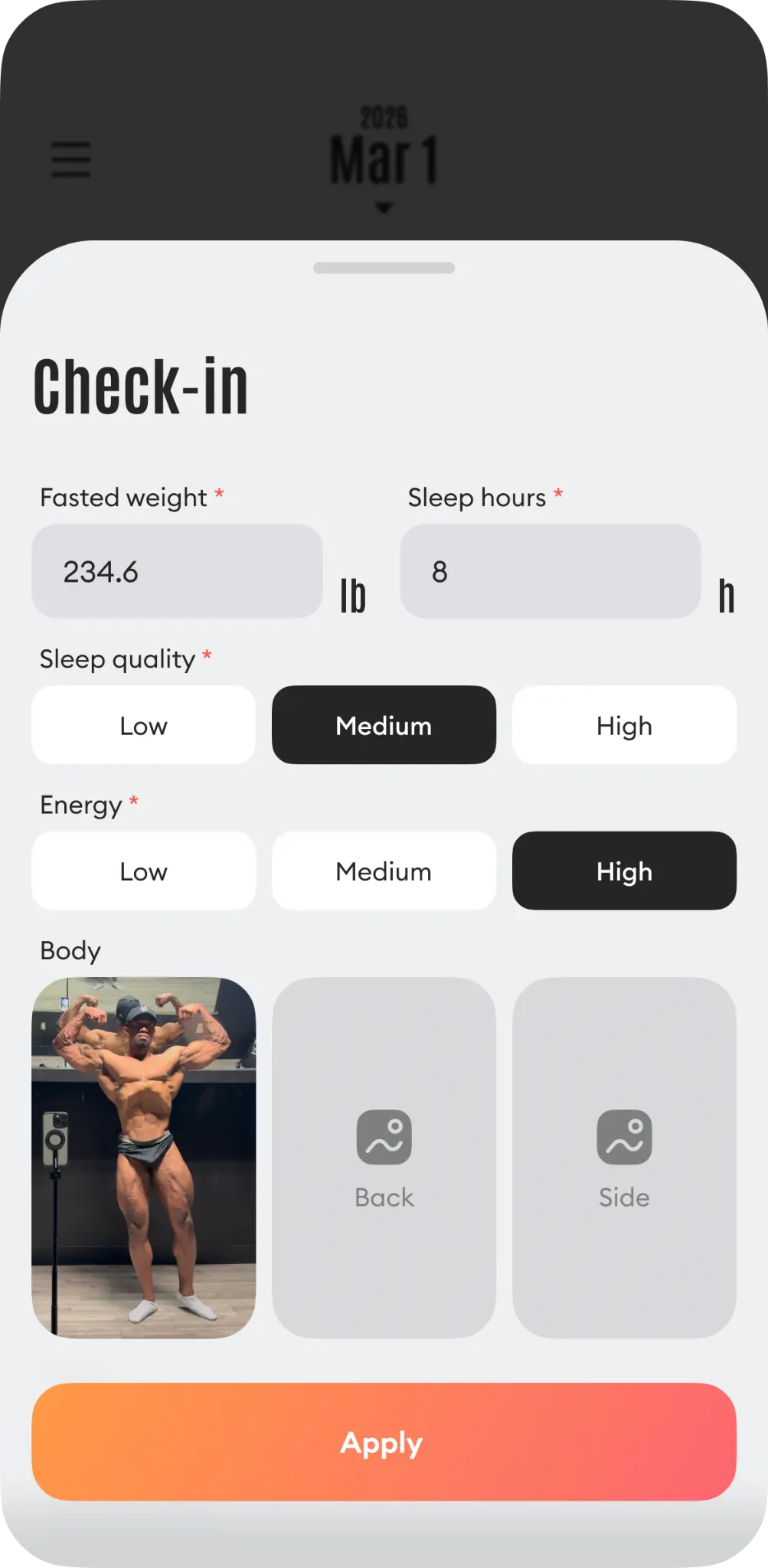
Task: Choose High energy level
Action: coord(624,871)
